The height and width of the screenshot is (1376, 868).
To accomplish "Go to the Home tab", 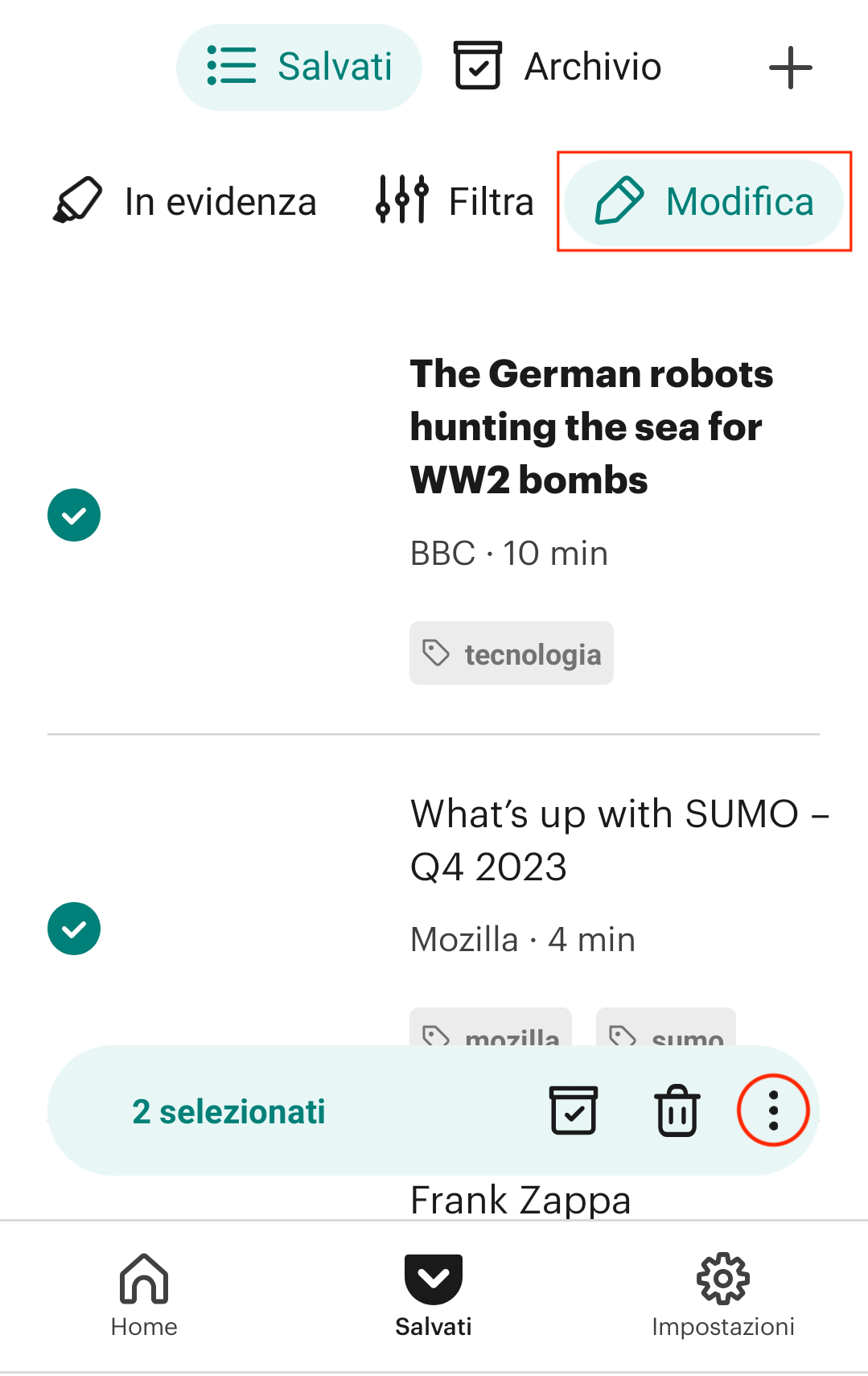I will 144,1294.
